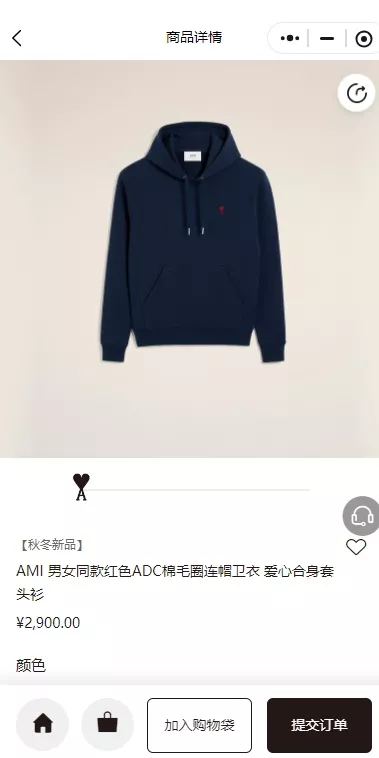Tap 加入购物袋 to add to bag
This screenshot has height=758, width=379.
tap(199, 725)
